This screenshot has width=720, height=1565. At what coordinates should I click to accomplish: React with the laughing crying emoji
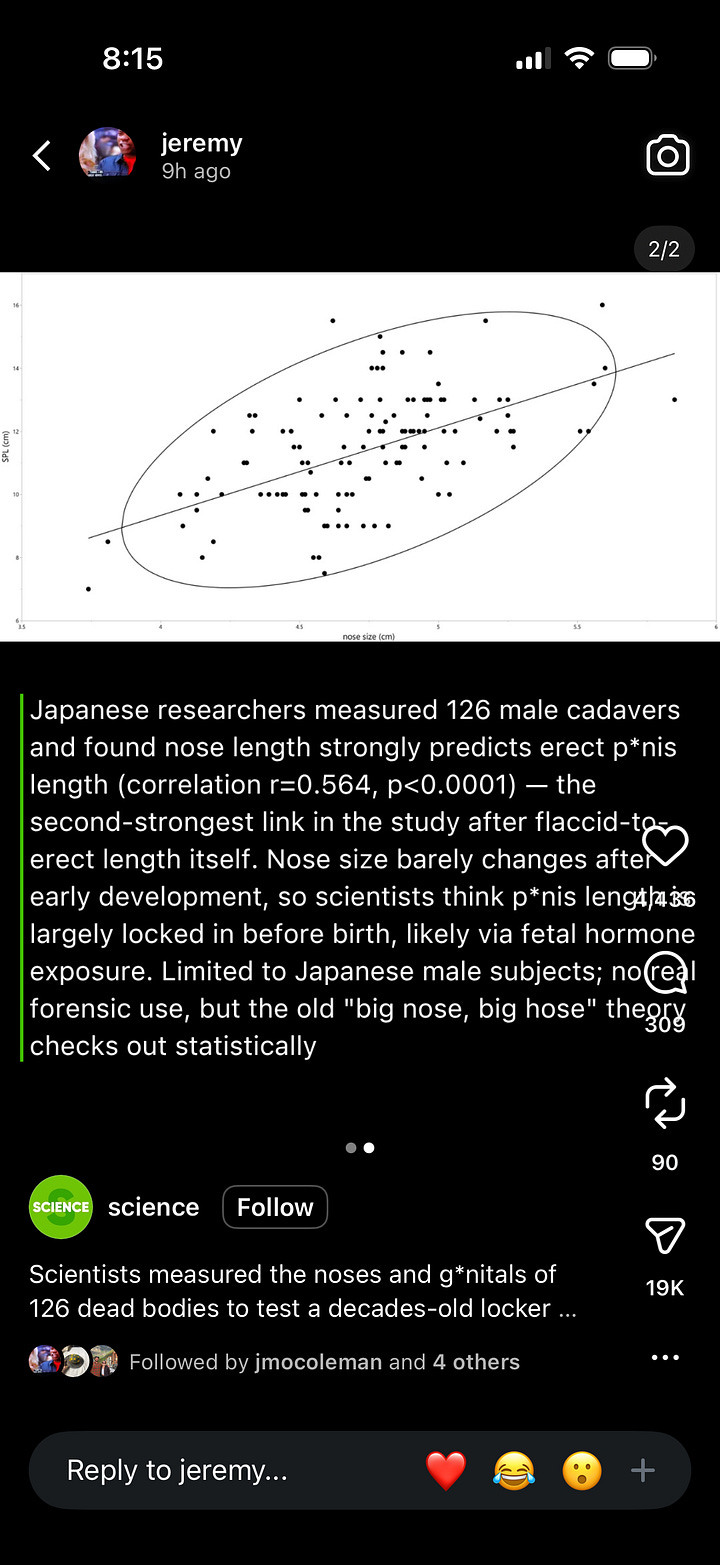pos(513,1470)
